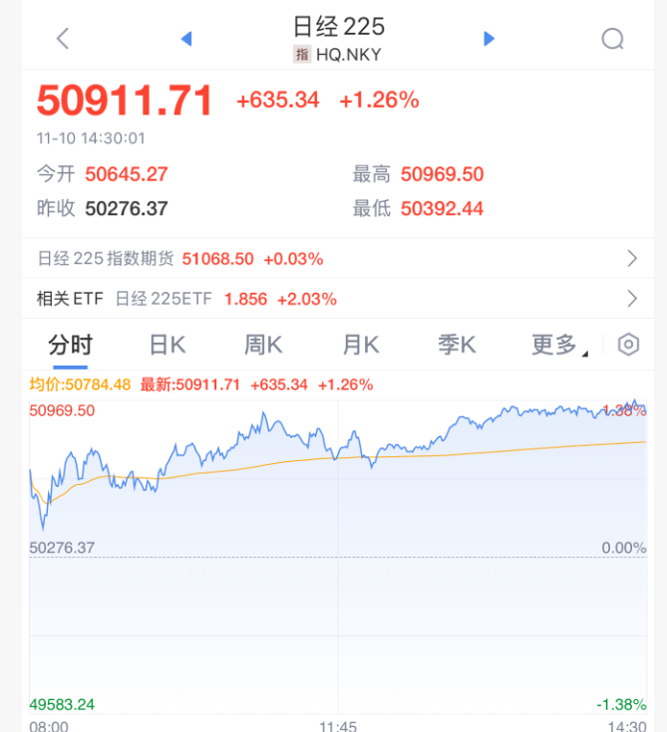The image size is (667, 732).
Task: Open chart settings hexagon icon
Action: 628,345
